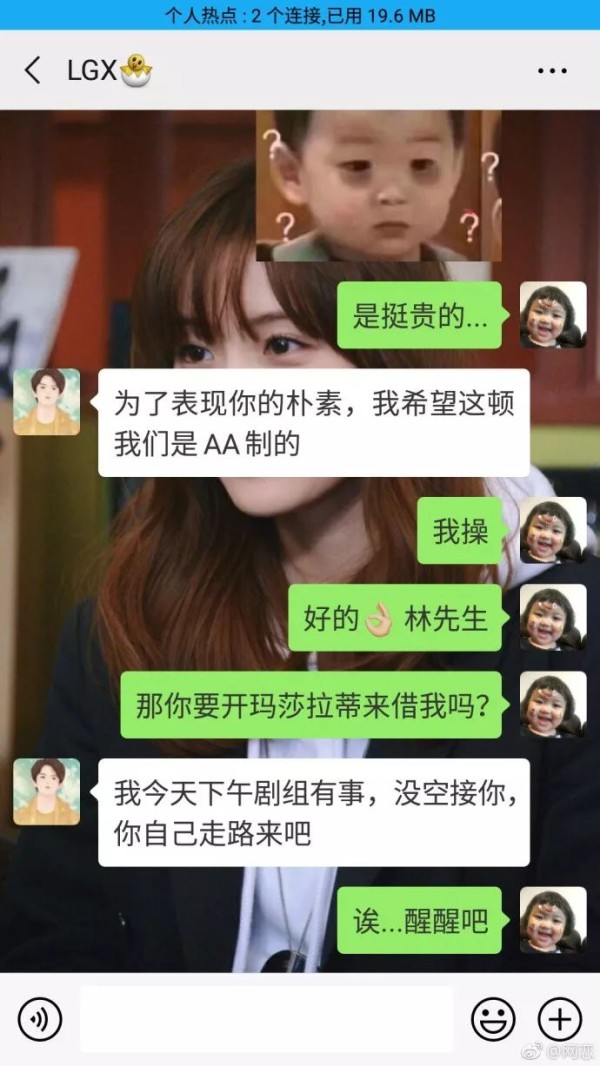Open the emoji picker

(x=493, y=1019)
